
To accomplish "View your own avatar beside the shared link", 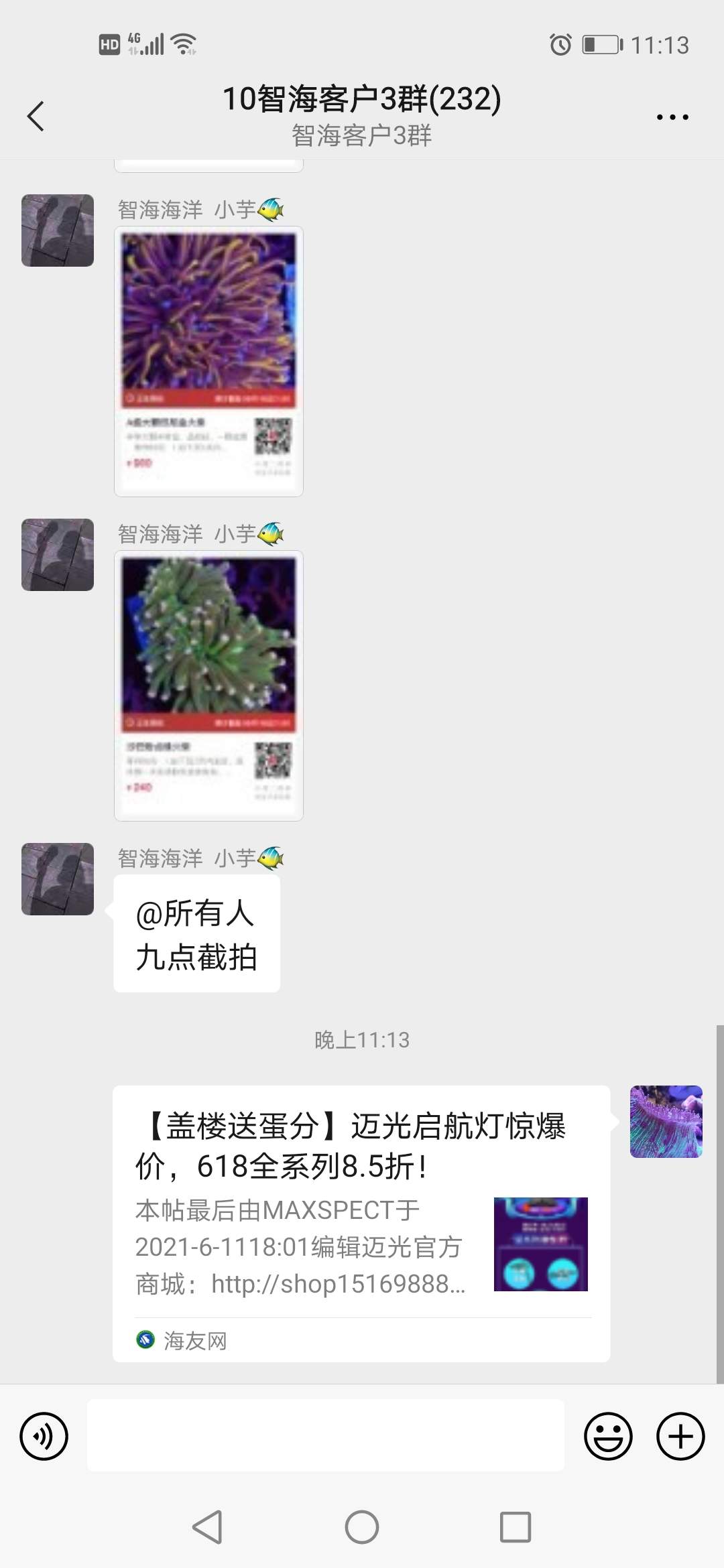I will click(666, 1122).
